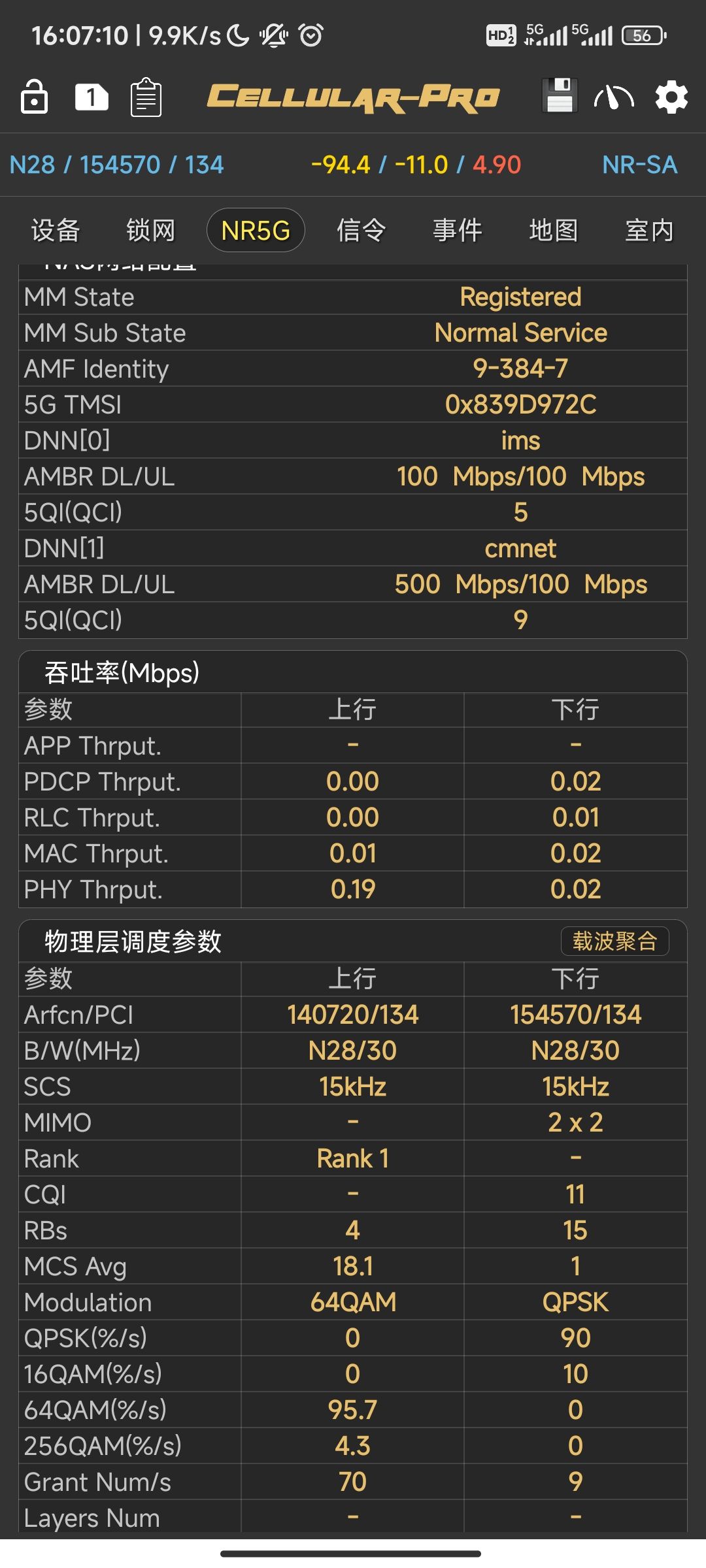Save data with the floppy disk icon
The width and height of the screenshot is (706, 1568).
coord(560,96)
